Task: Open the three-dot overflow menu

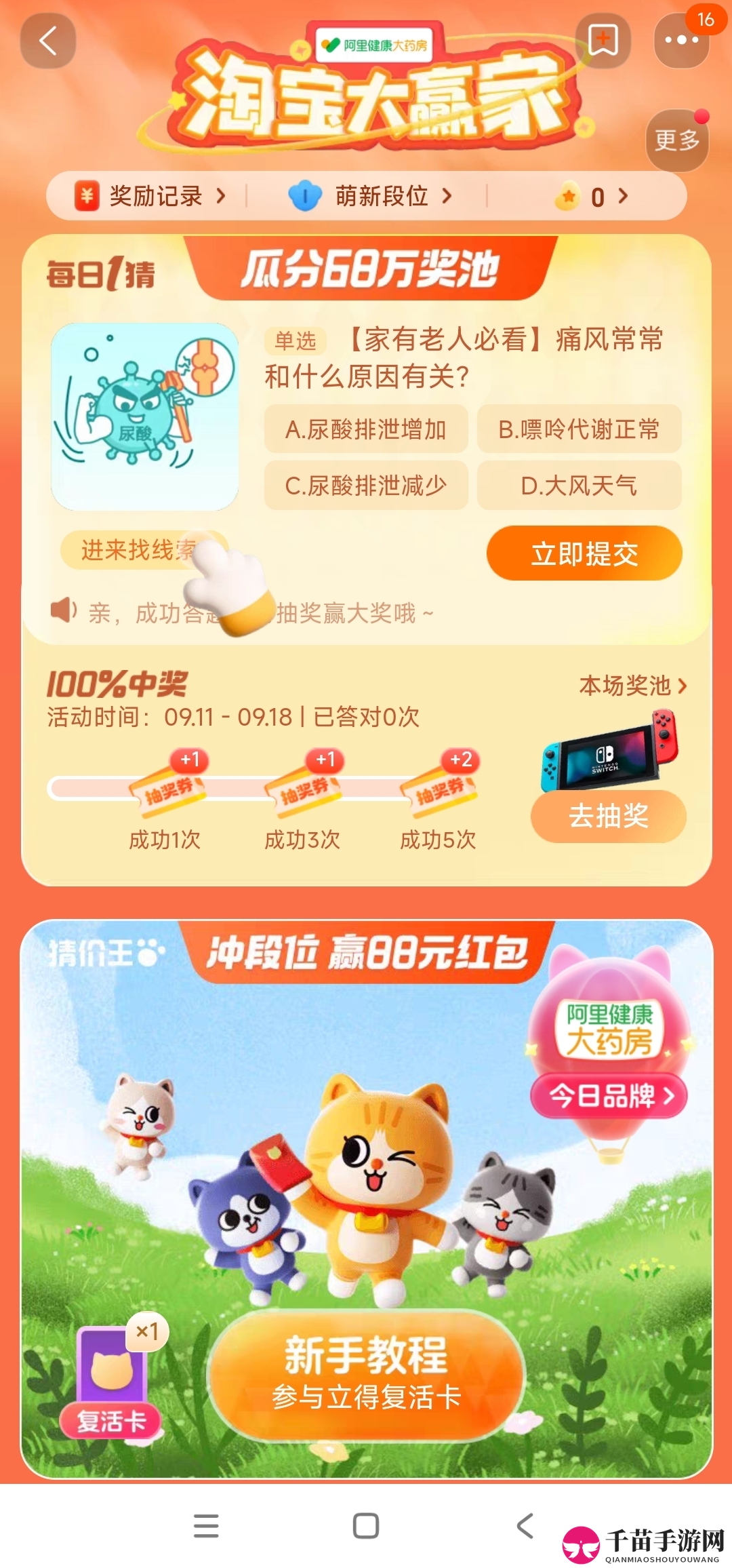Action: 681,41
